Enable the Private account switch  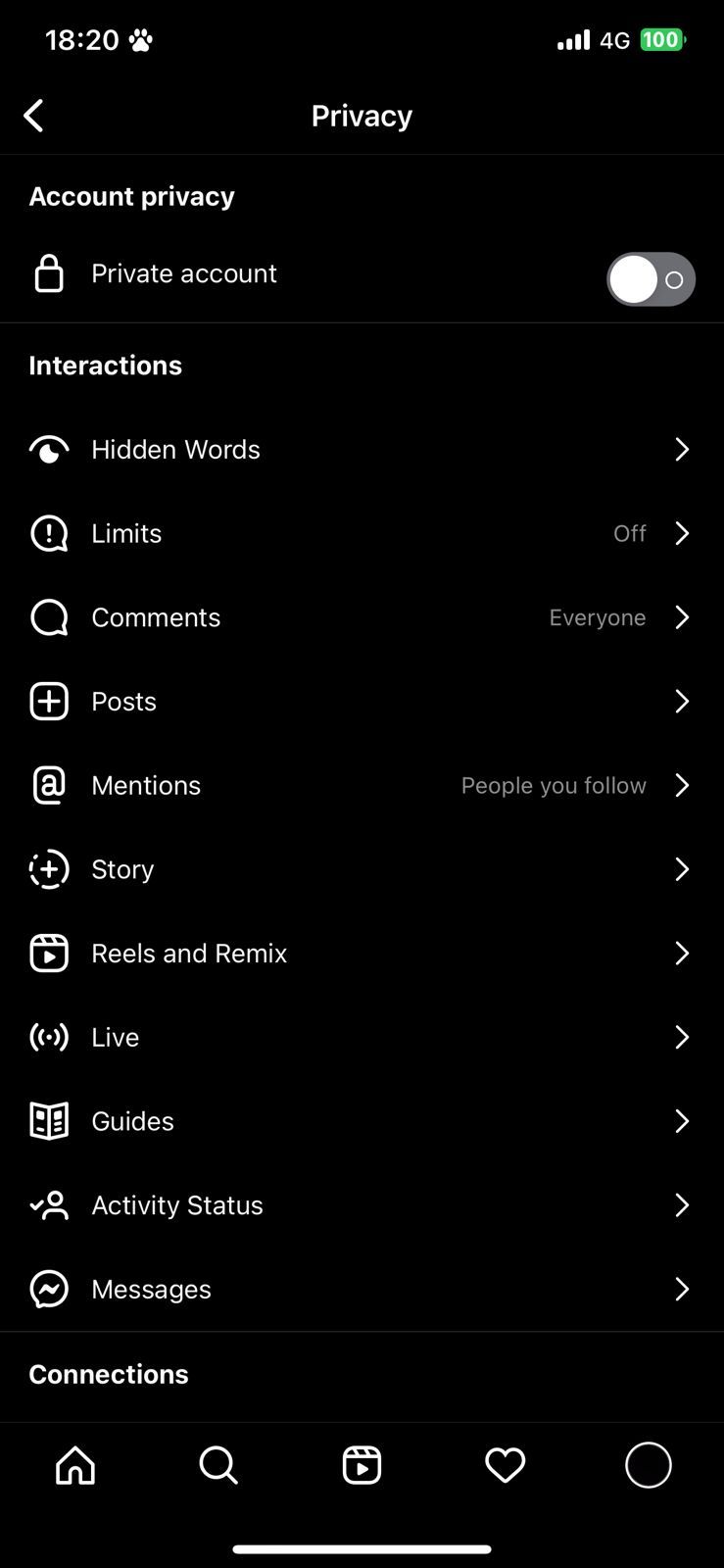651,279
